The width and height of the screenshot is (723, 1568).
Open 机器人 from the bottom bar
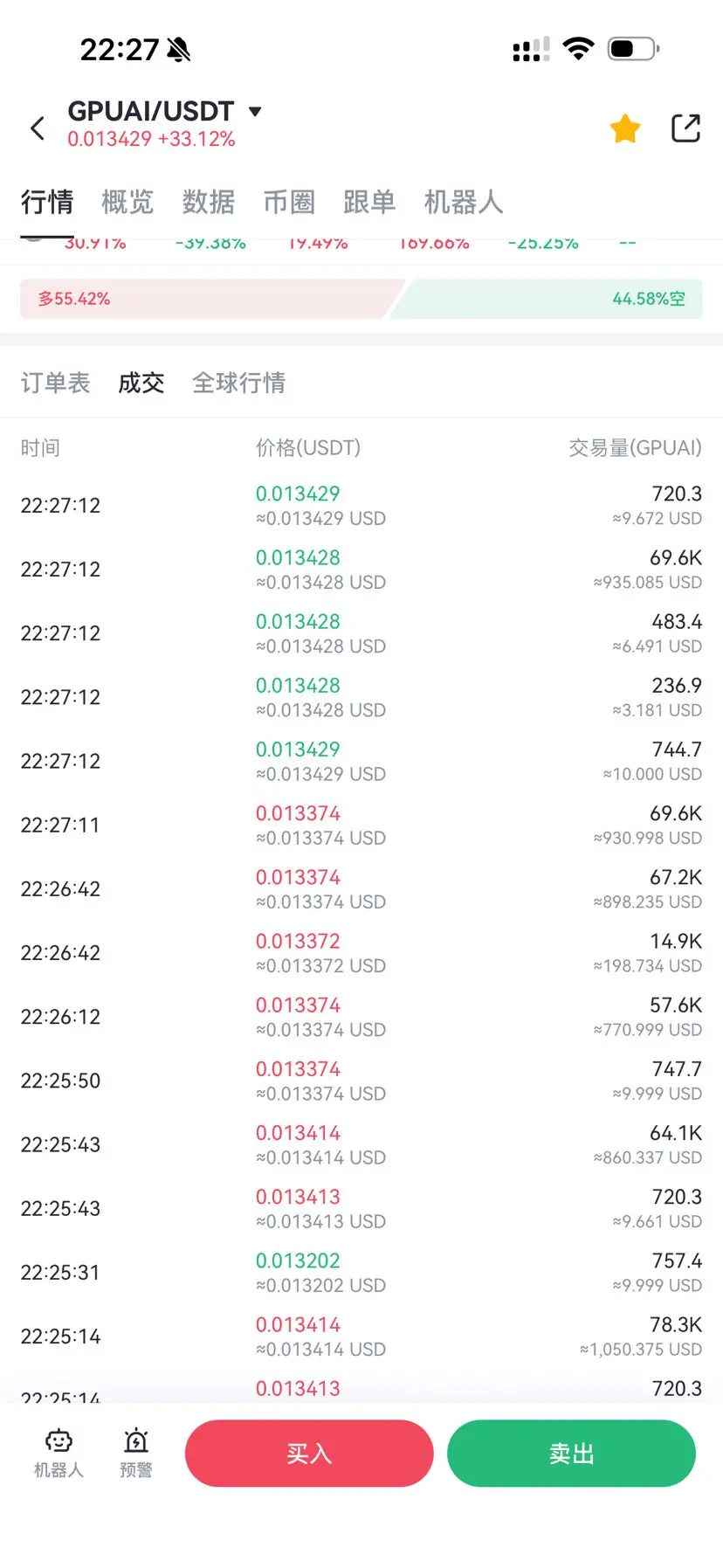coord(59,1452)
